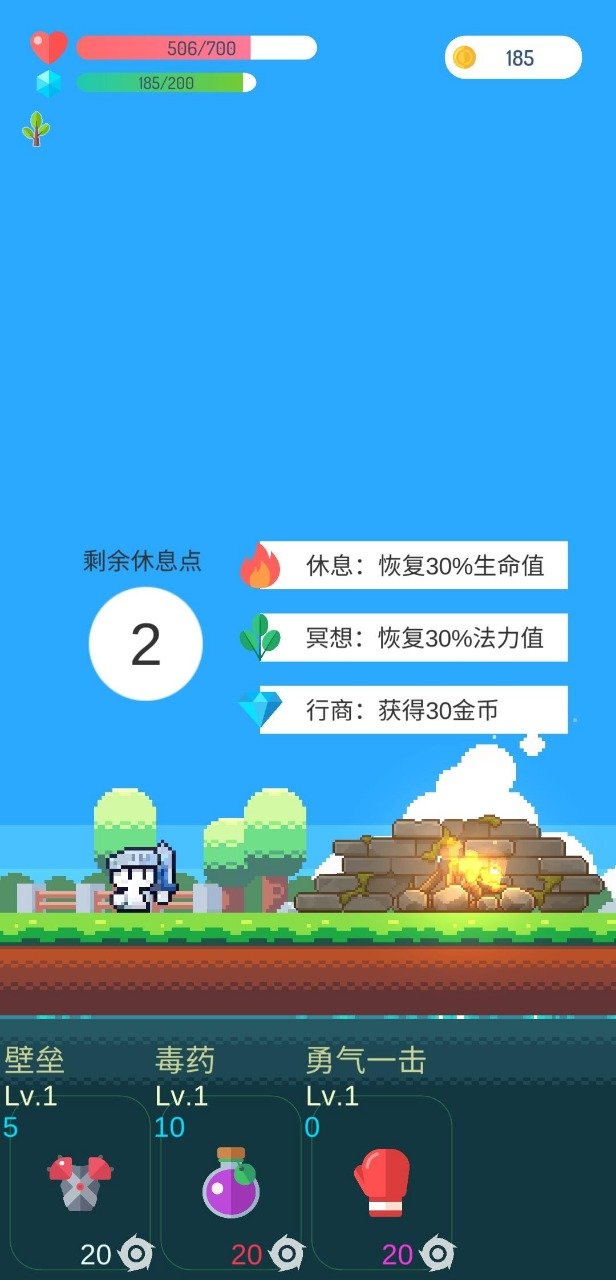Pick 行商 to gain 30 coins
Screen dimensions: 616x1280
413,711
